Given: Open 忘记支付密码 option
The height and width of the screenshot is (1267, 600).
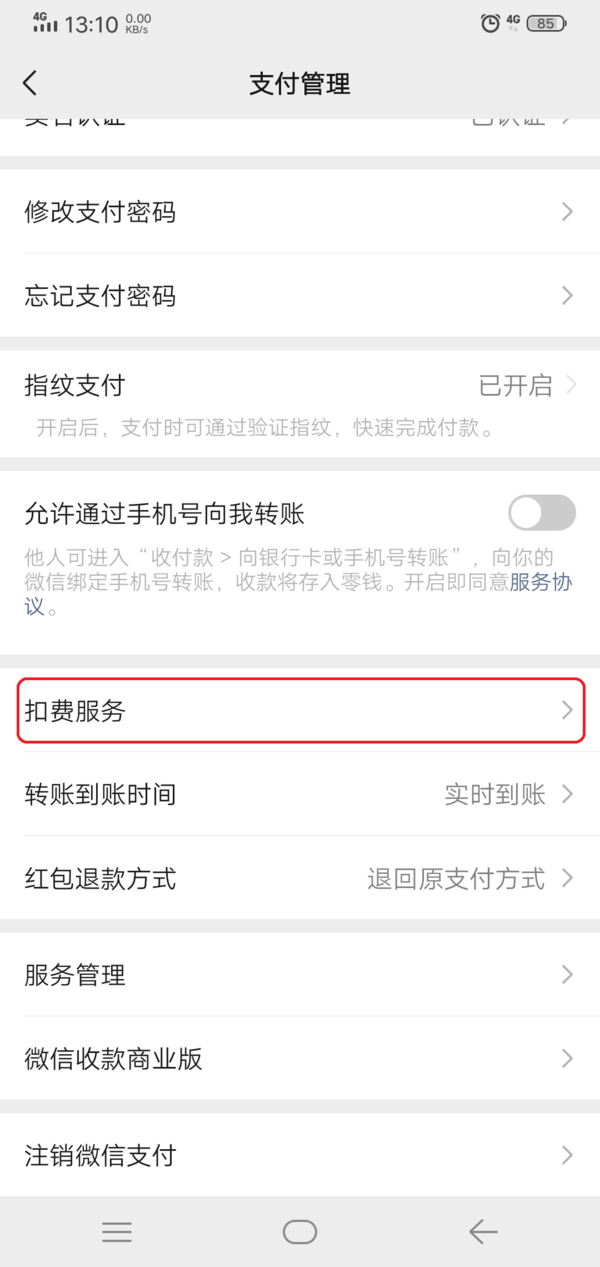Looking at the screenshot, I should point(300,296).
